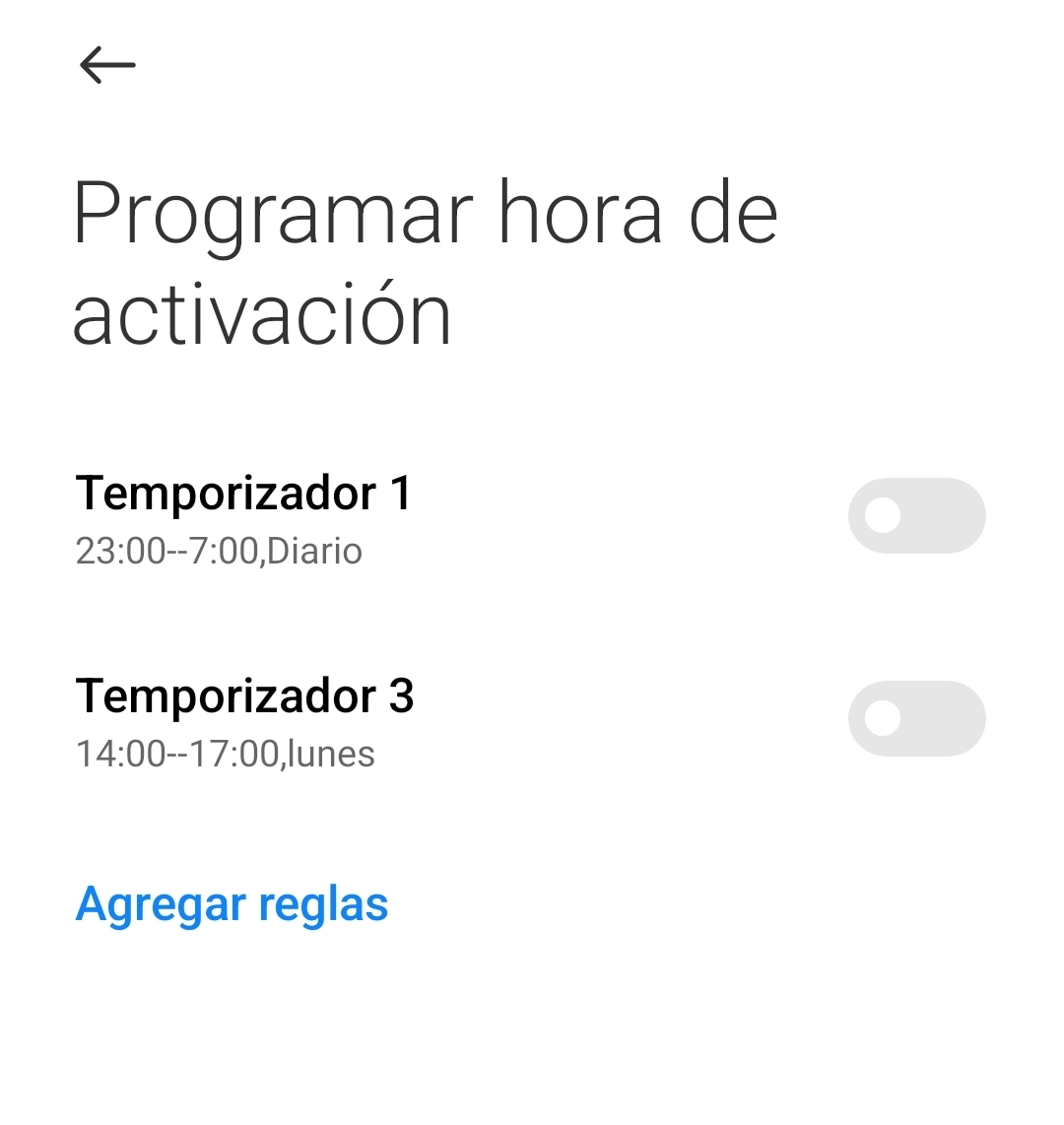Screen dimensions: 1064x1125
Task: Tap Agregar reglas to add a rule
Action: pos(232,903)
